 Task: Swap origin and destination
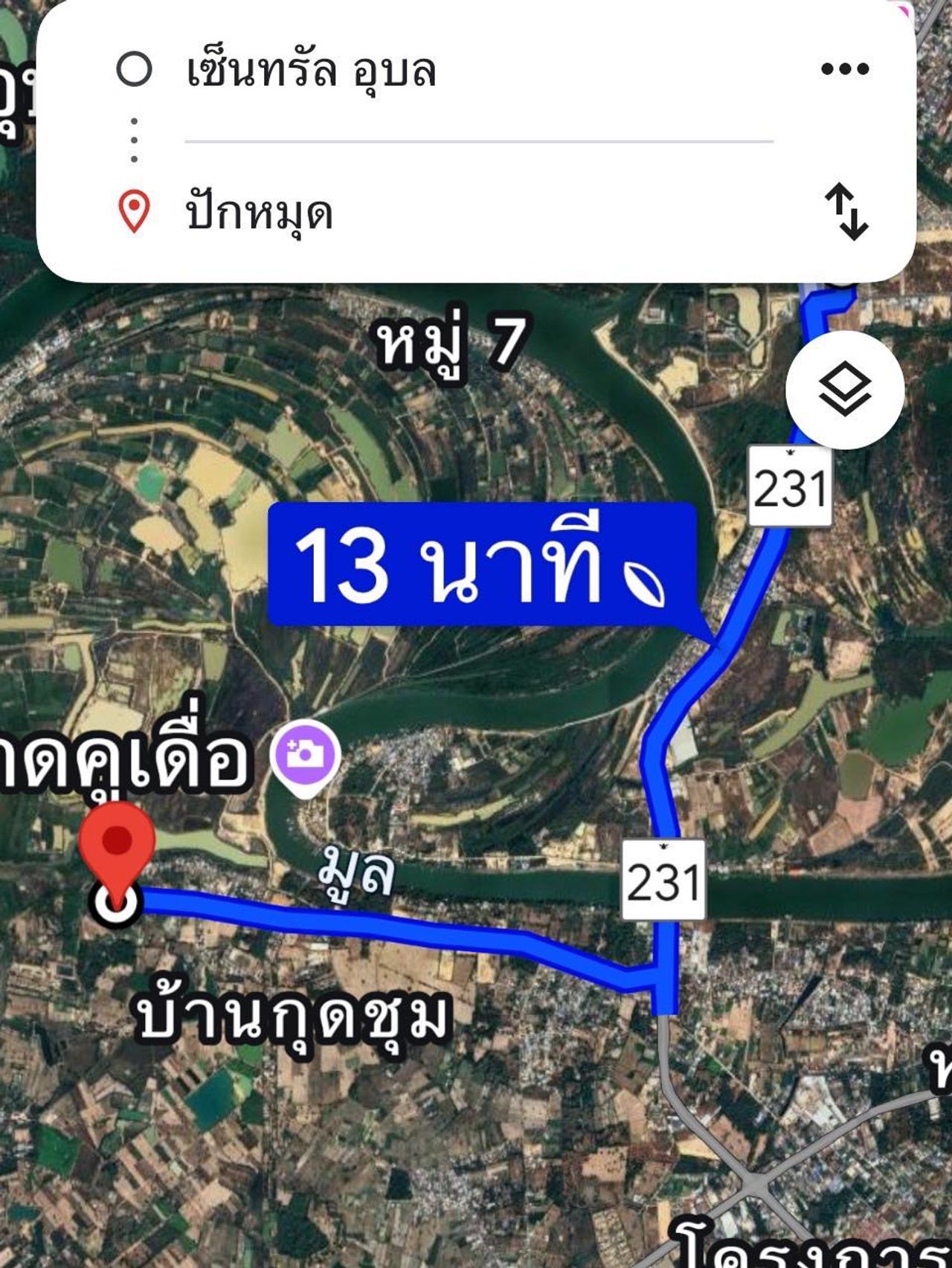point(846,212)
